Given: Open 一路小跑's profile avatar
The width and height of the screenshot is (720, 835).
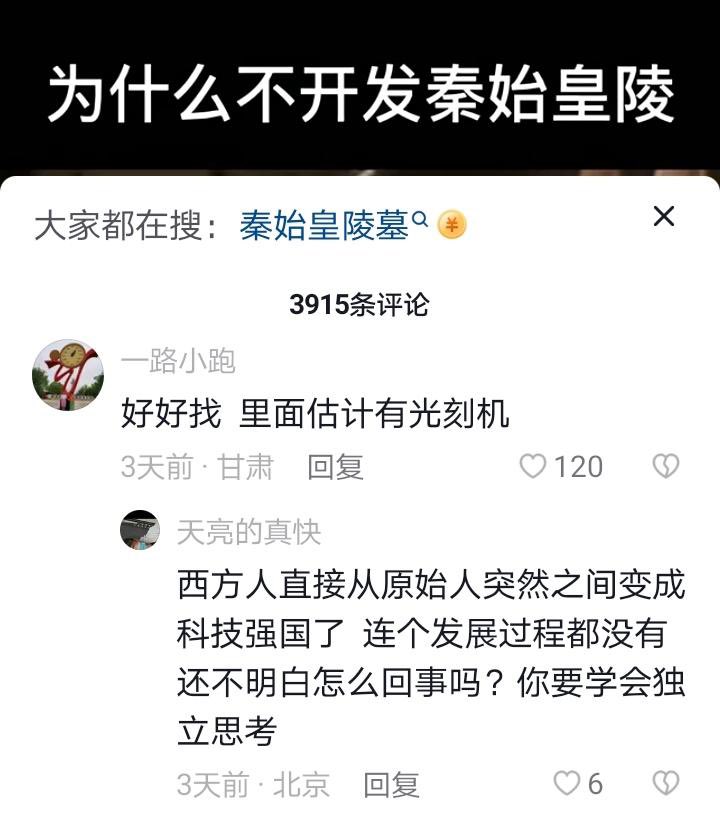Looking at the screenshot, I should pyautogui.click(x=69, y=375).
